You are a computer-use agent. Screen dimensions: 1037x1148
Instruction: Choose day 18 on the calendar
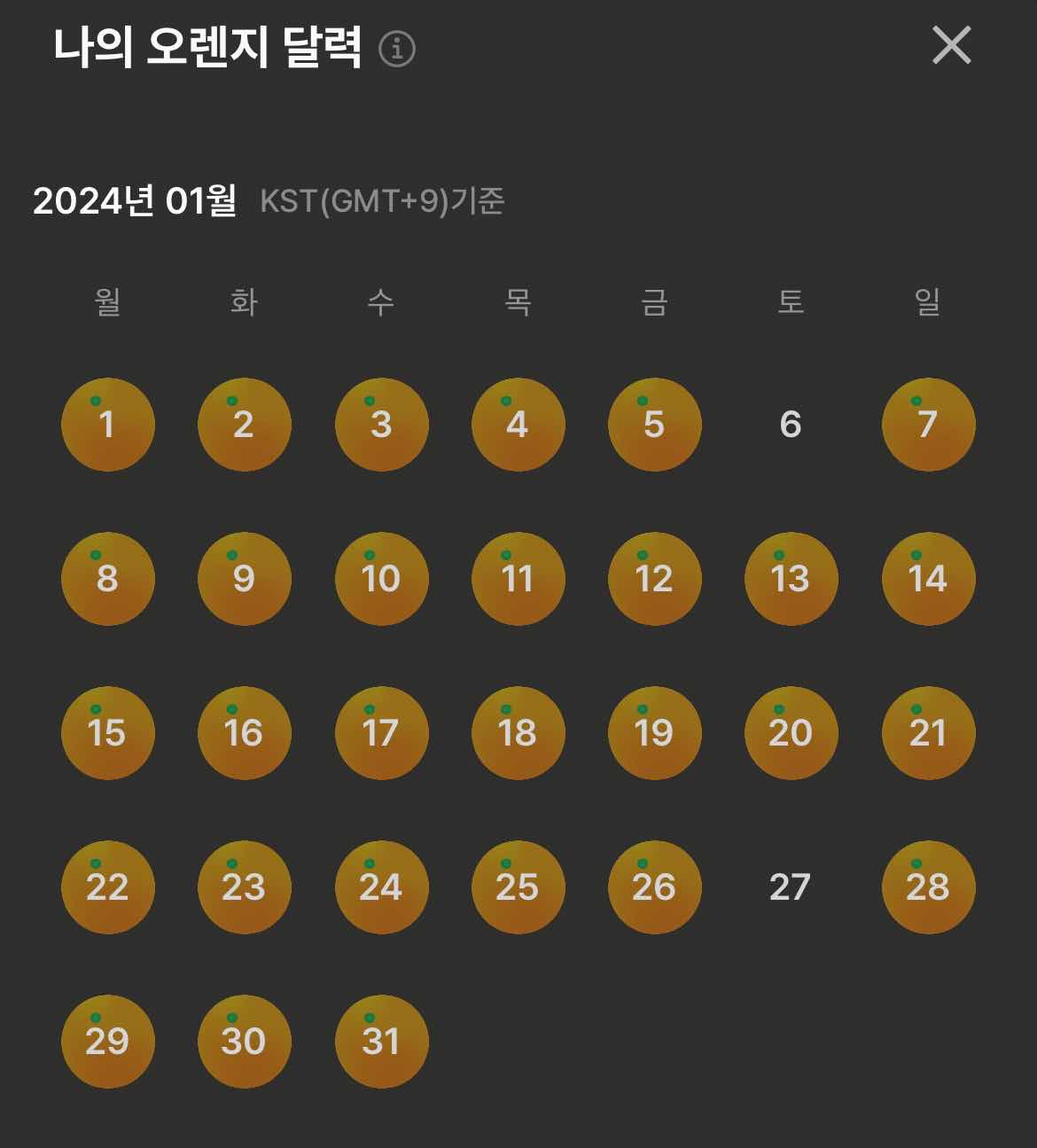pos(518,733)
